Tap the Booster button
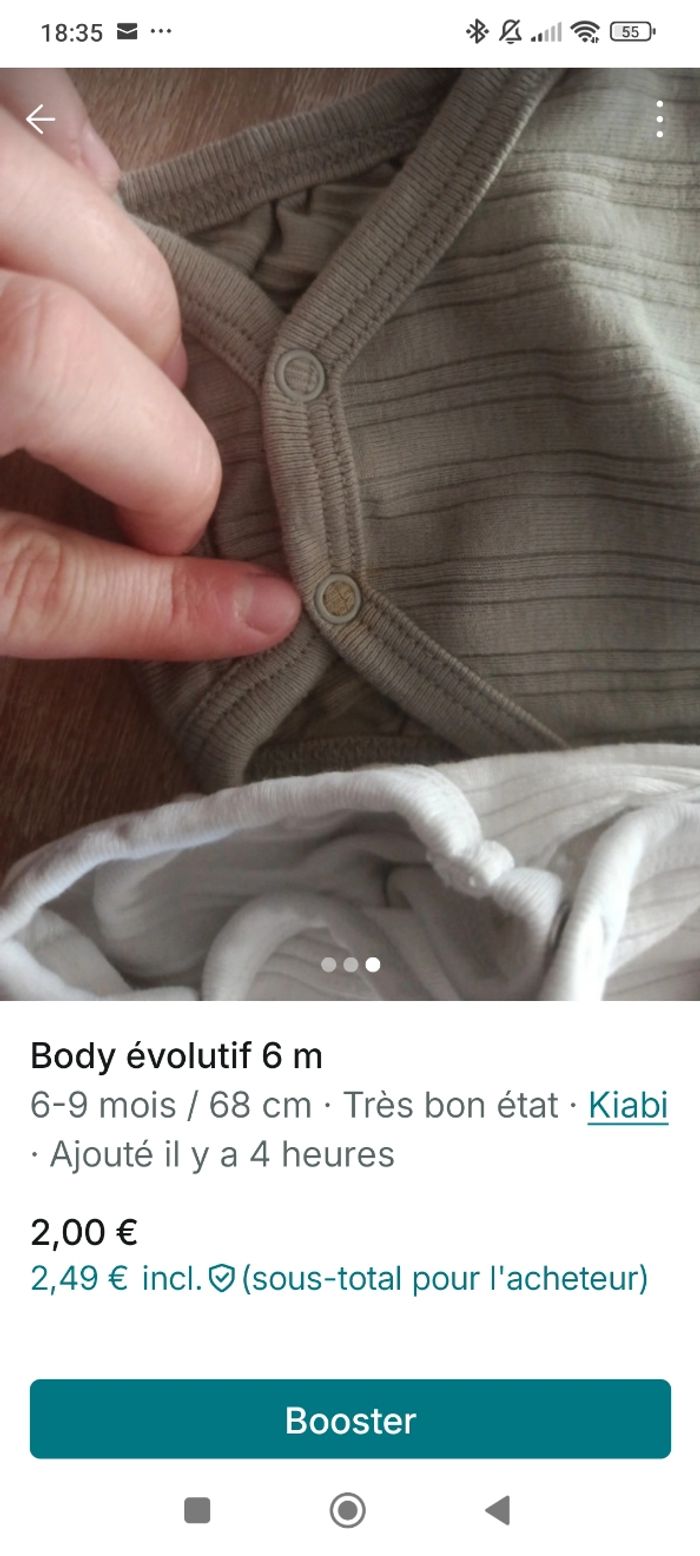 [350, 1419]
